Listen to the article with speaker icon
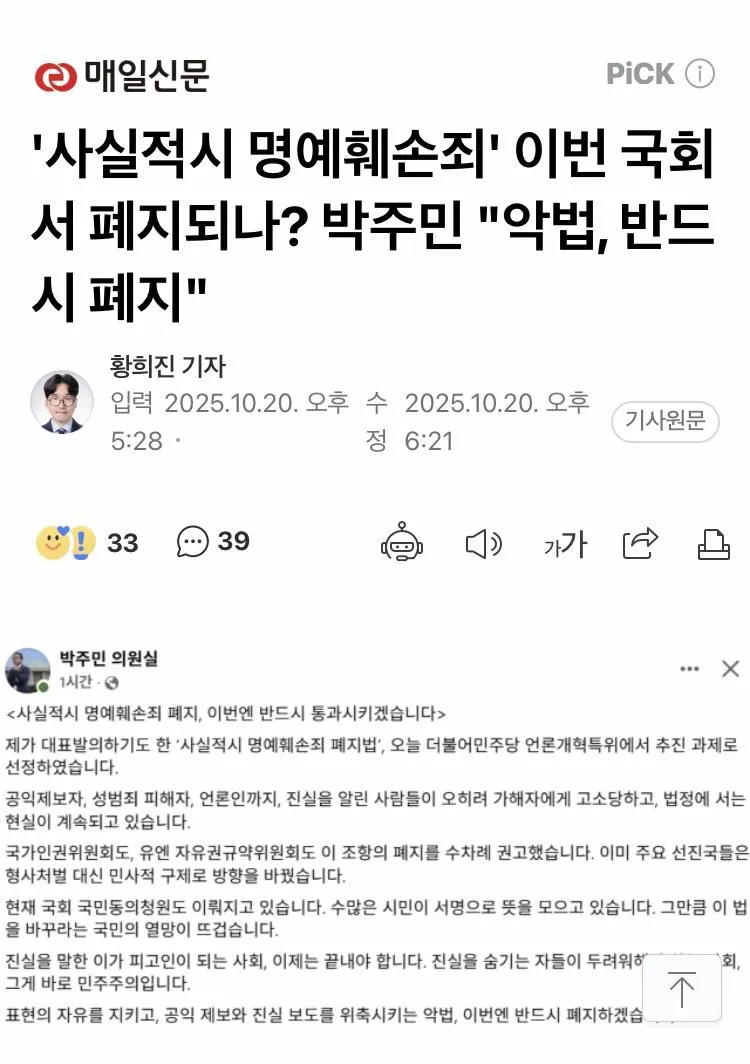The height and width of the screenshot is (1064, 750). [x=483, y=543]
